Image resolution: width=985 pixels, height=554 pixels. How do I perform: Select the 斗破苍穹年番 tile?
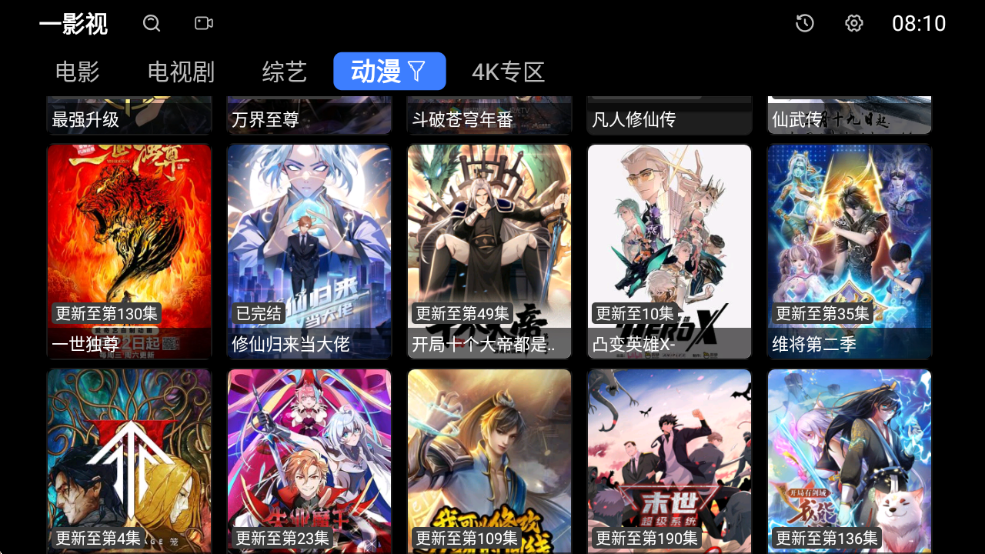(489, 117)
